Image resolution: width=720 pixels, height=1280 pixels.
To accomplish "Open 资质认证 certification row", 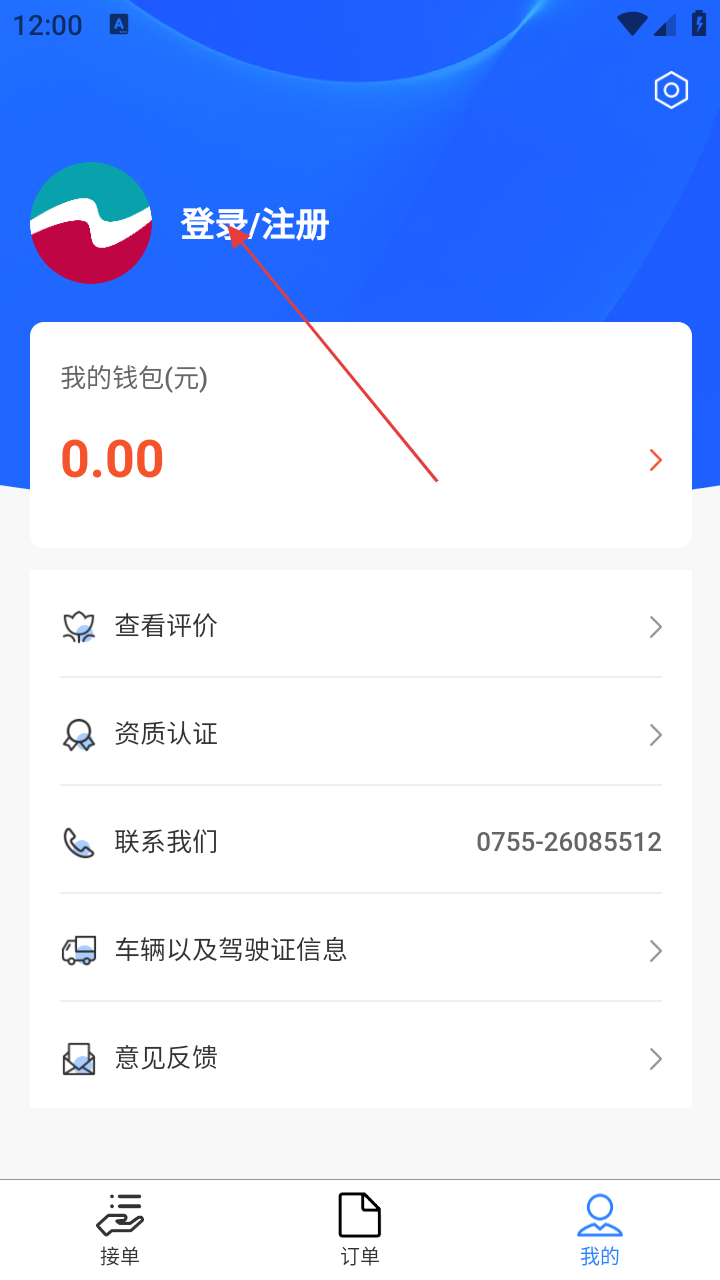I will (361, 735).
